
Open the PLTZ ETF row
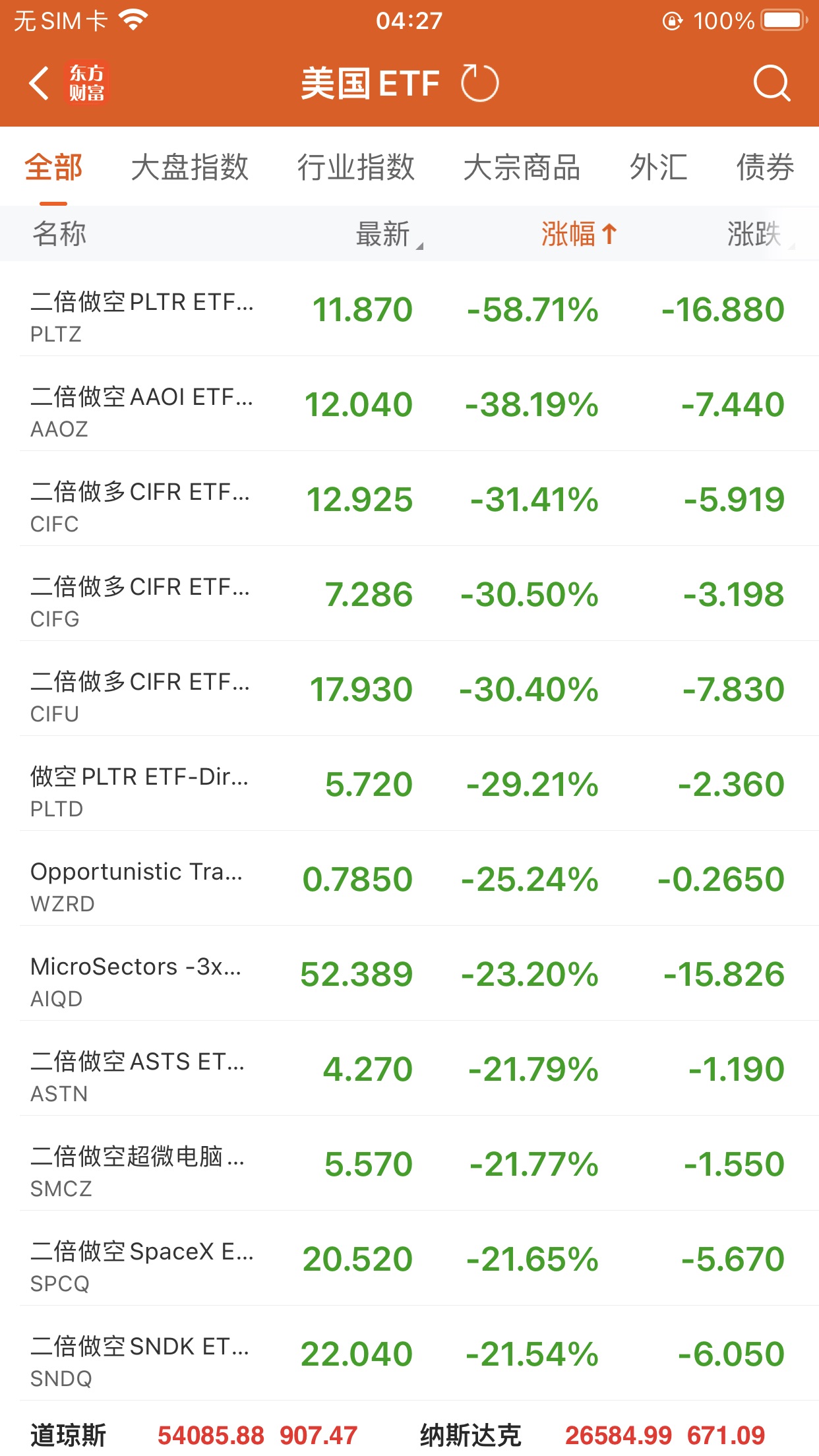coord(409,309)
